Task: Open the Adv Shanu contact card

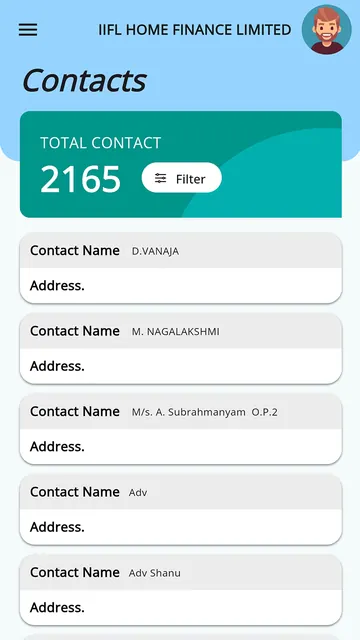Action: (181, 589)
